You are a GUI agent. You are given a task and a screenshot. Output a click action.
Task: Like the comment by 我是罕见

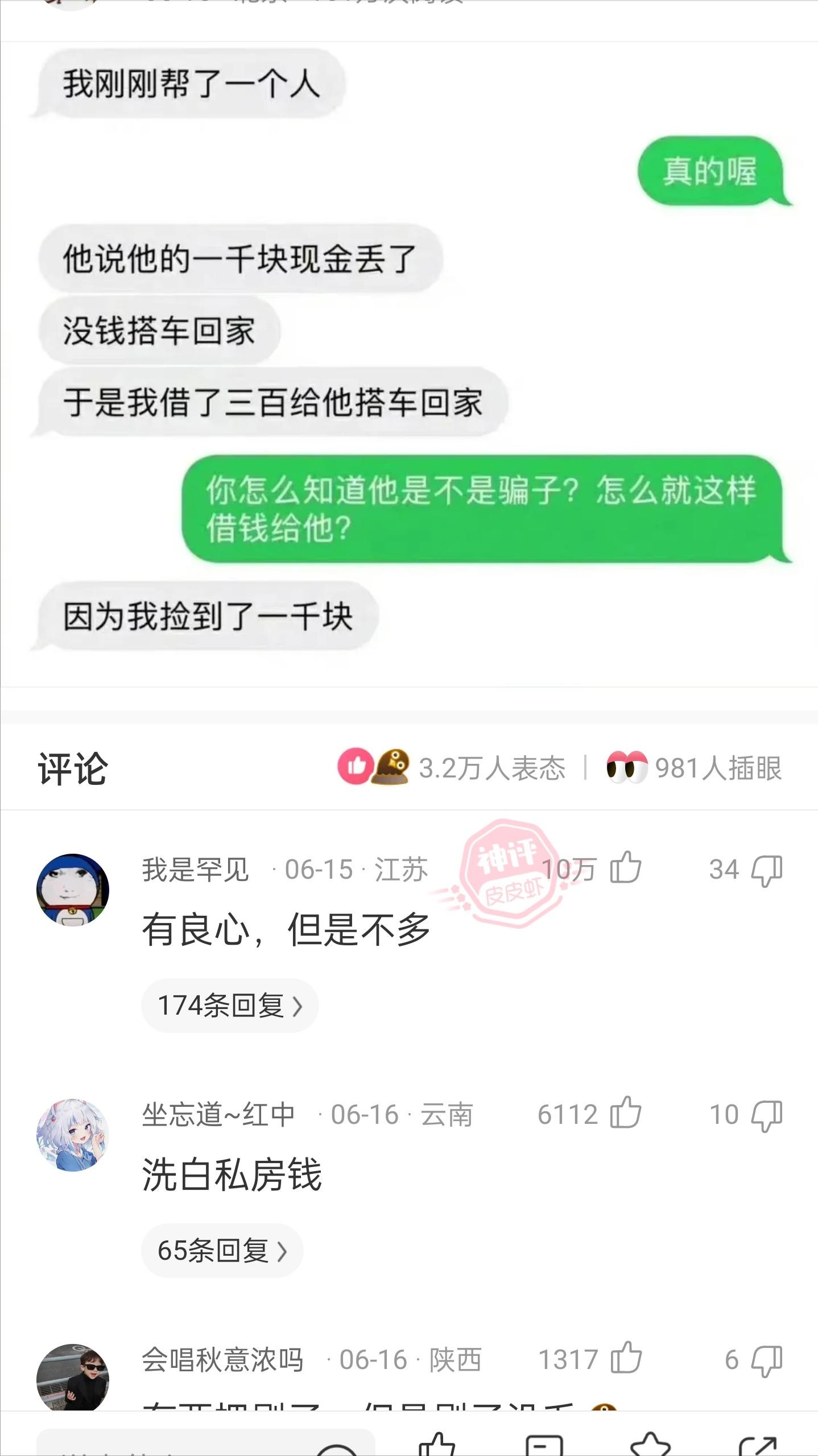pos(625,868)
